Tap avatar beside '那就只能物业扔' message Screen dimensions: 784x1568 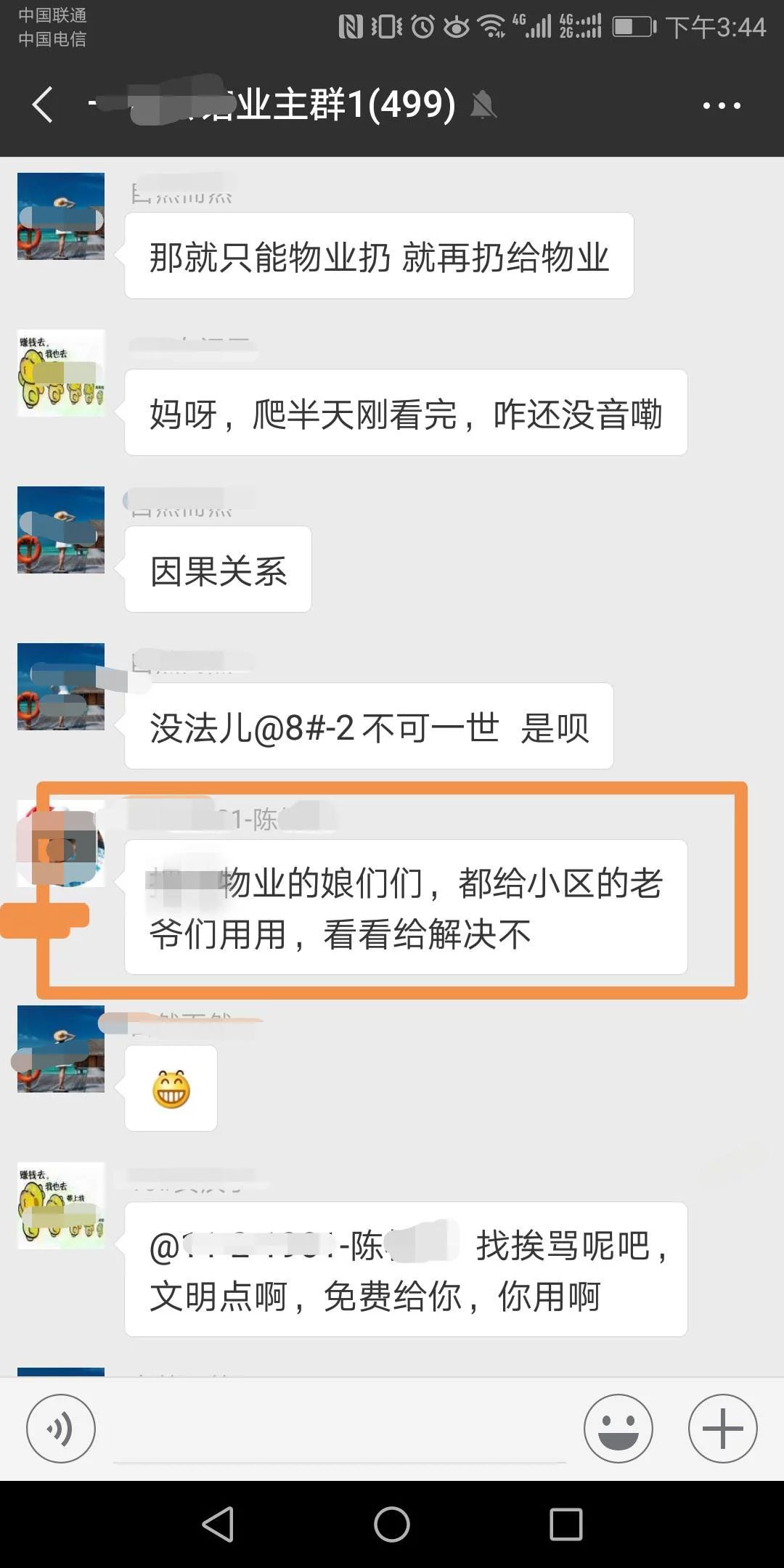[61, 216]
